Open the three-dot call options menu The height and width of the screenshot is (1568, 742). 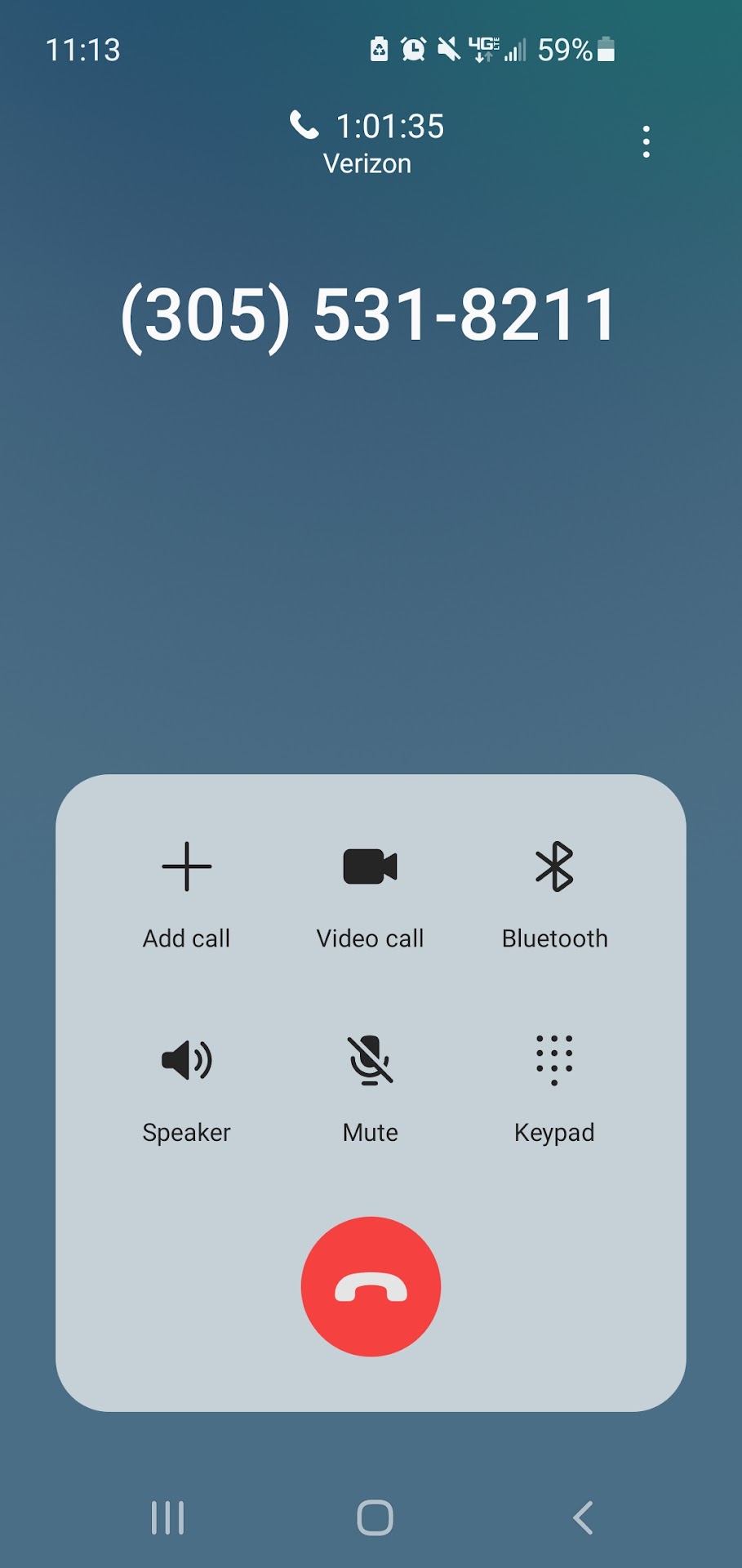click(646, 142)
